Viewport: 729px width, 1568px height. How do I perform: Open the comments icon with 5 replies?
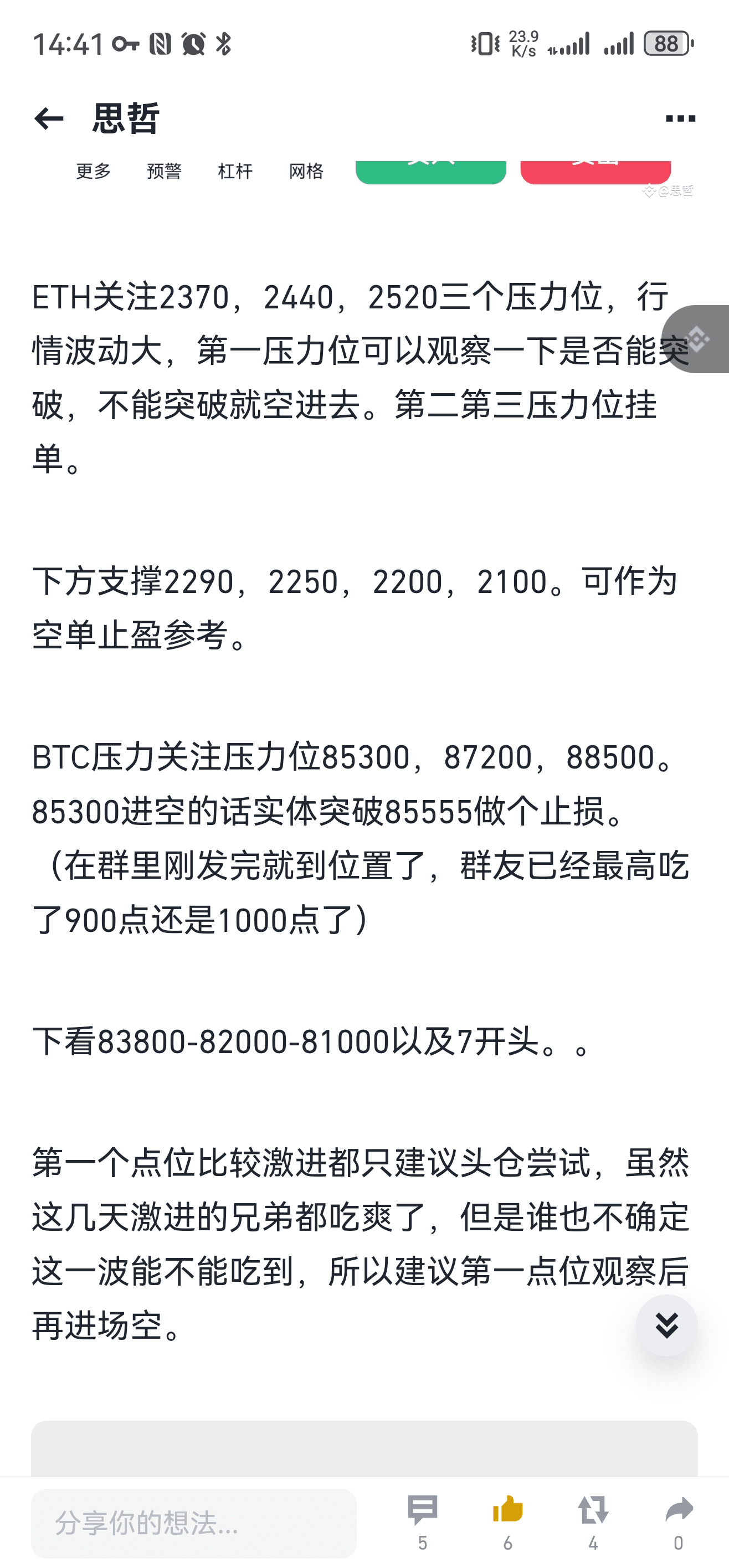(422, 1512)
